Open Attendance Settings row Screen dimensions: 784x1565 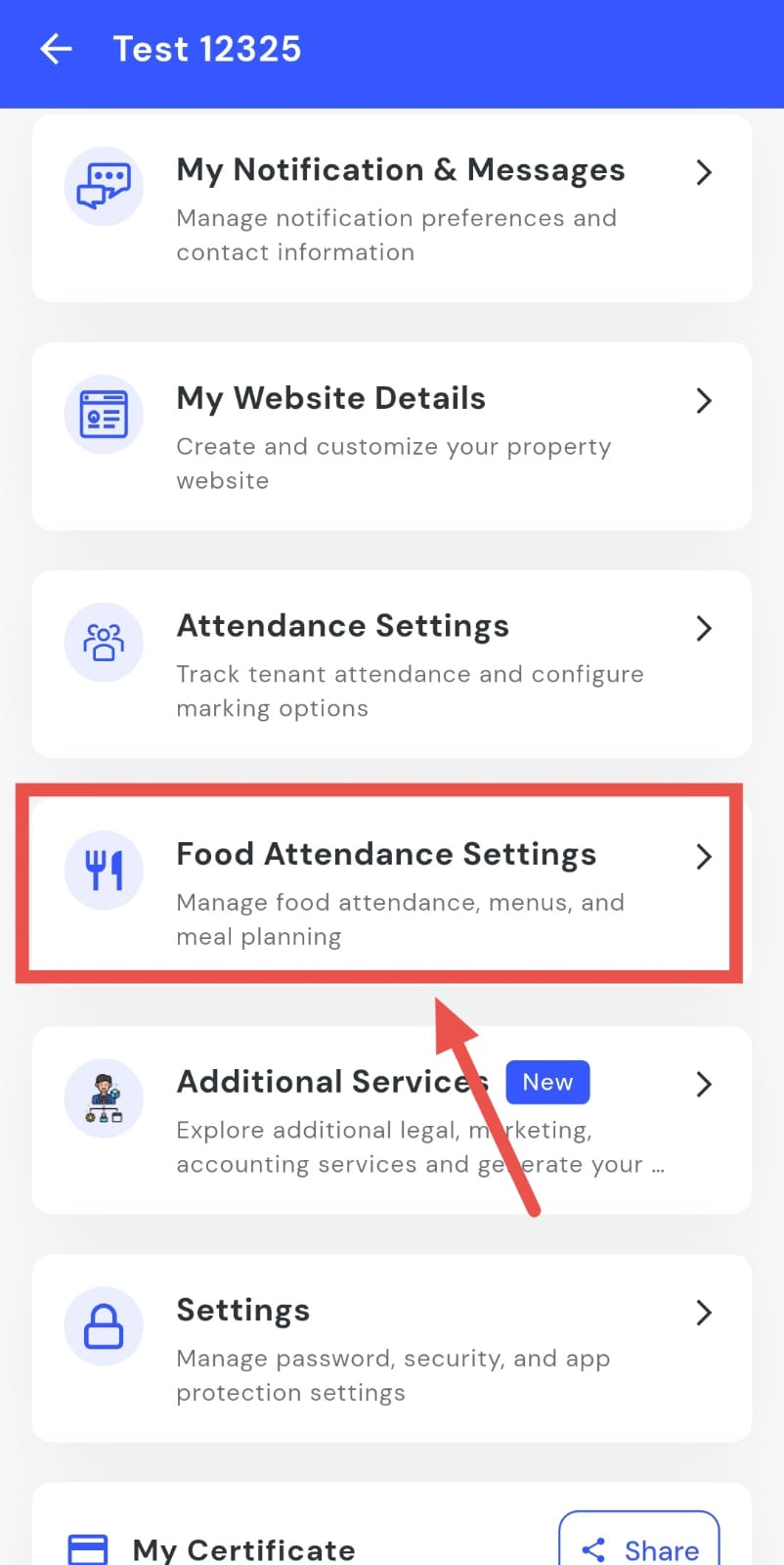[391, 664]
